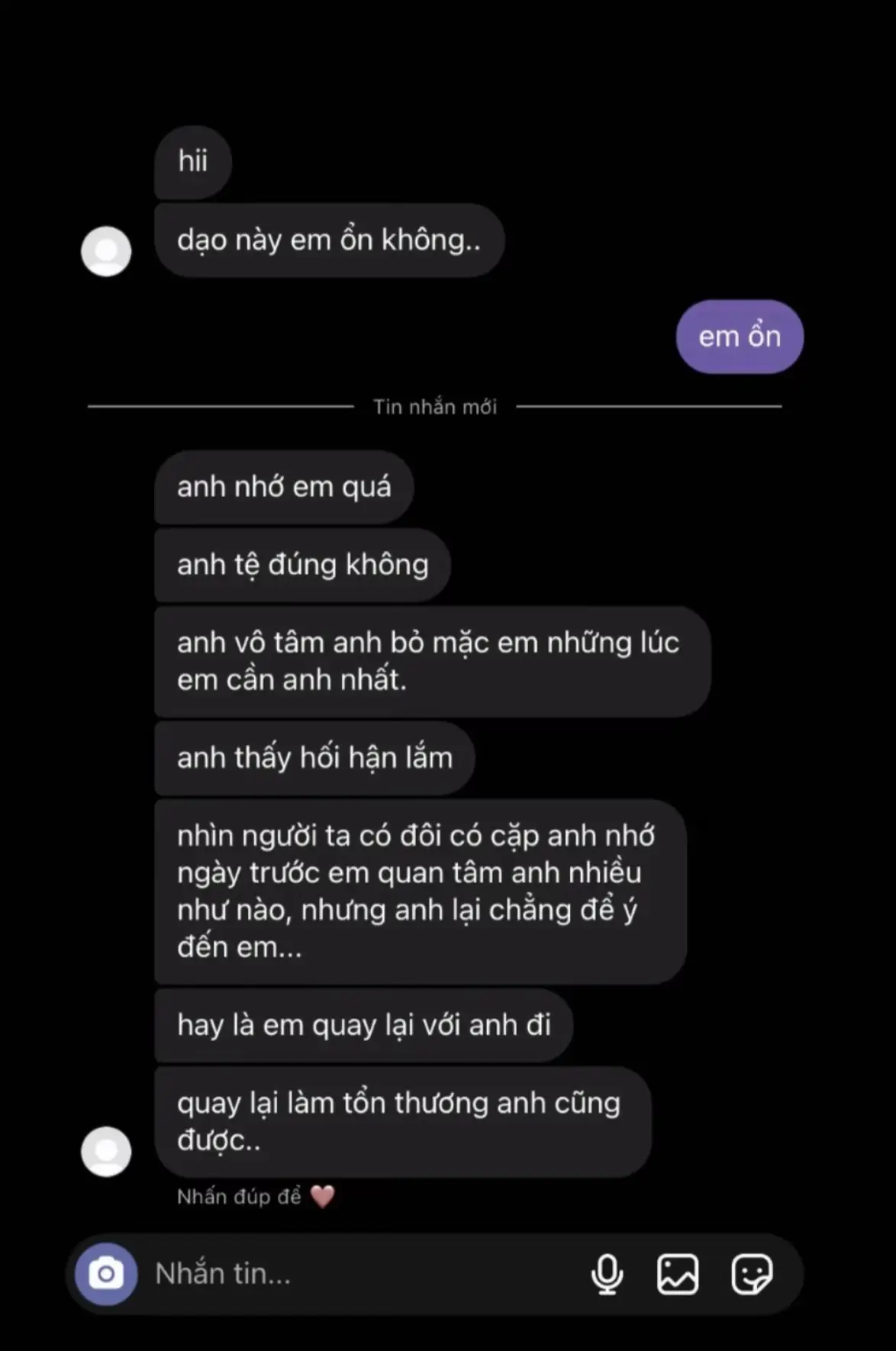Select the "anh nhớ em quá" message
Screen dimensions: 896x1351
click(284, 486)
